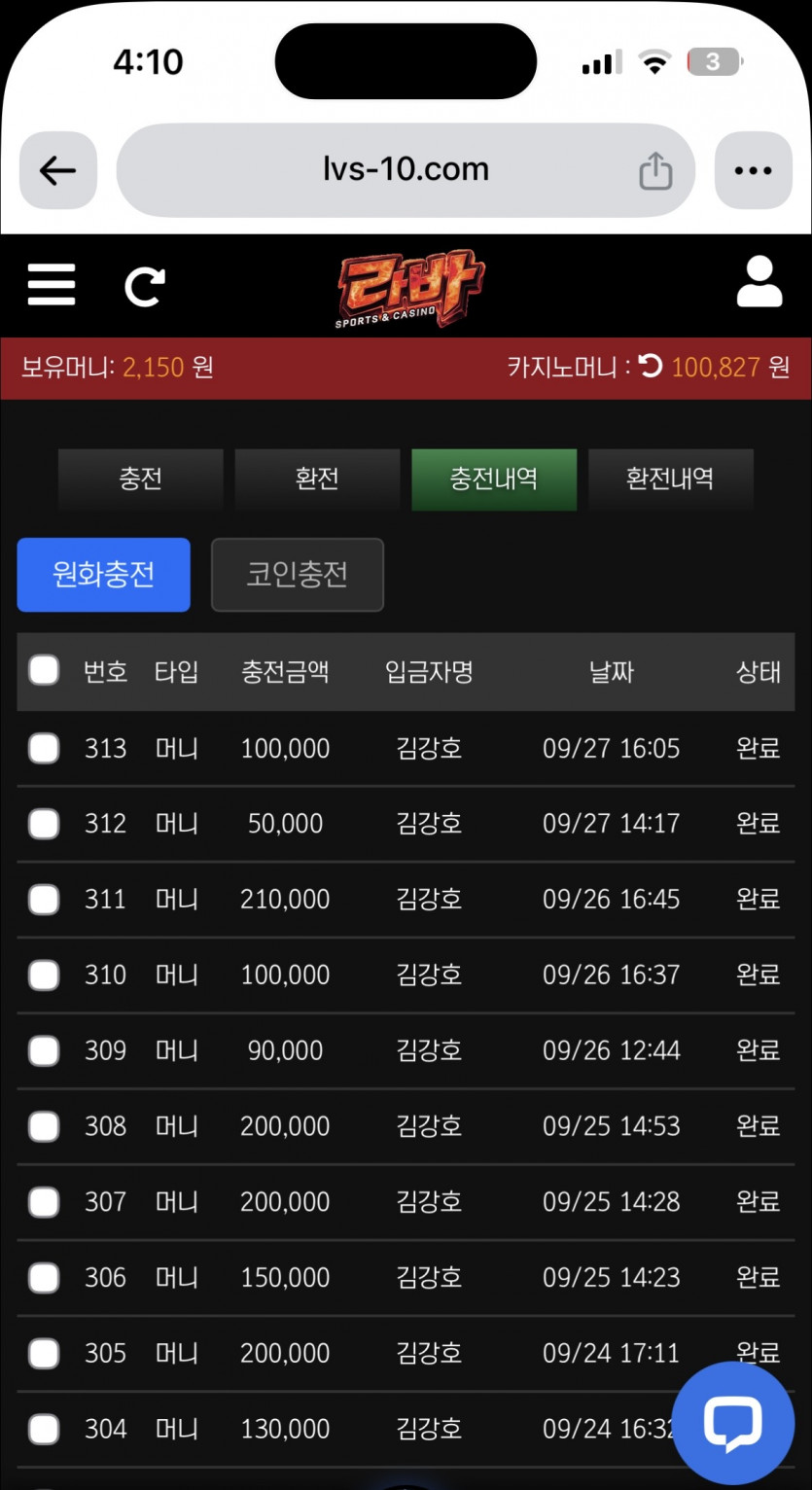This screenshot has width=812, height=1490.
Task: Switch to the 환전 tab
Action: tap(317, 479)
